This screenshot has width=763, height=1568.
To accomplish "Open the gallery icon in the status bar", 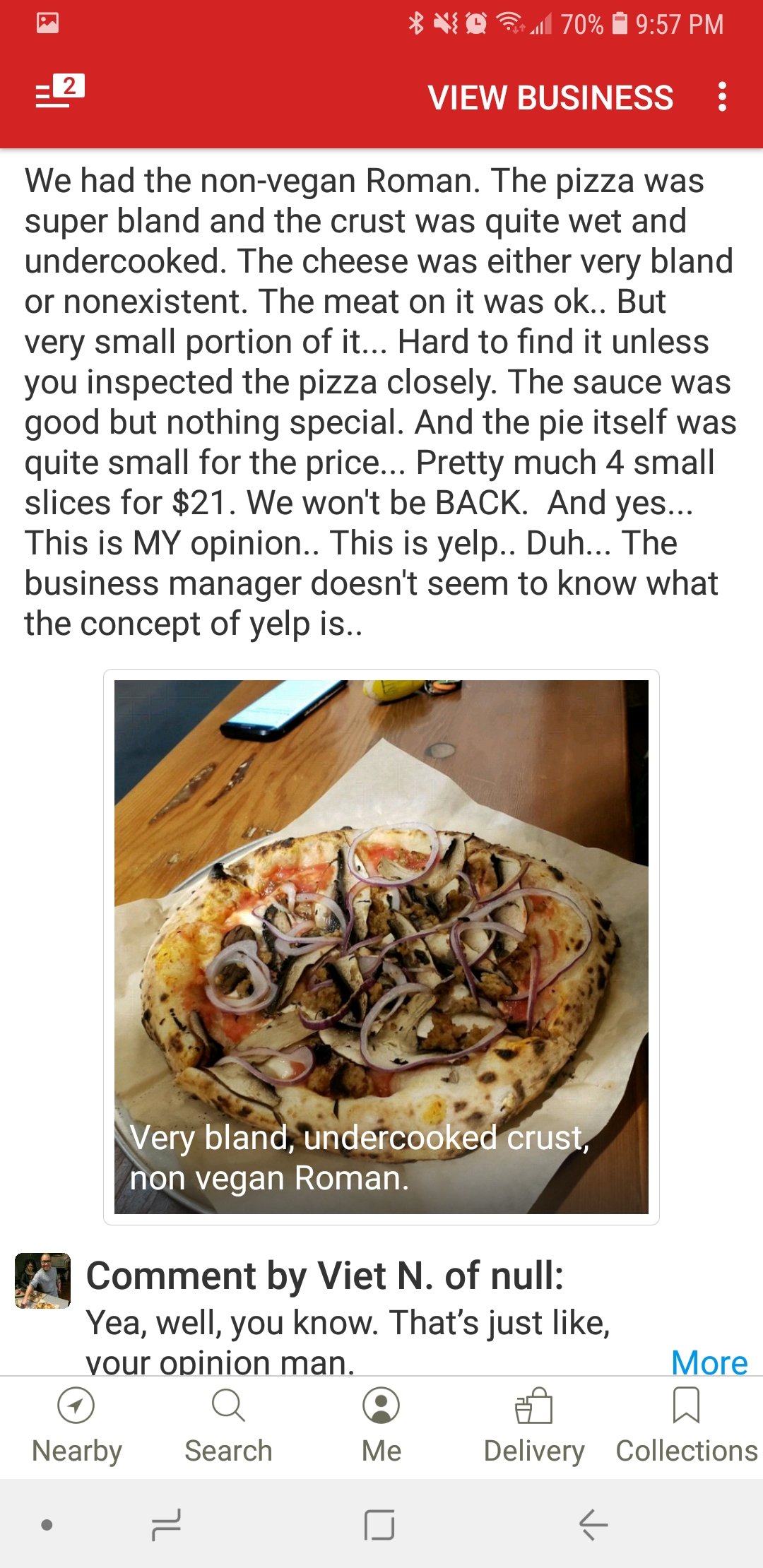I will [x=47, y=24].
